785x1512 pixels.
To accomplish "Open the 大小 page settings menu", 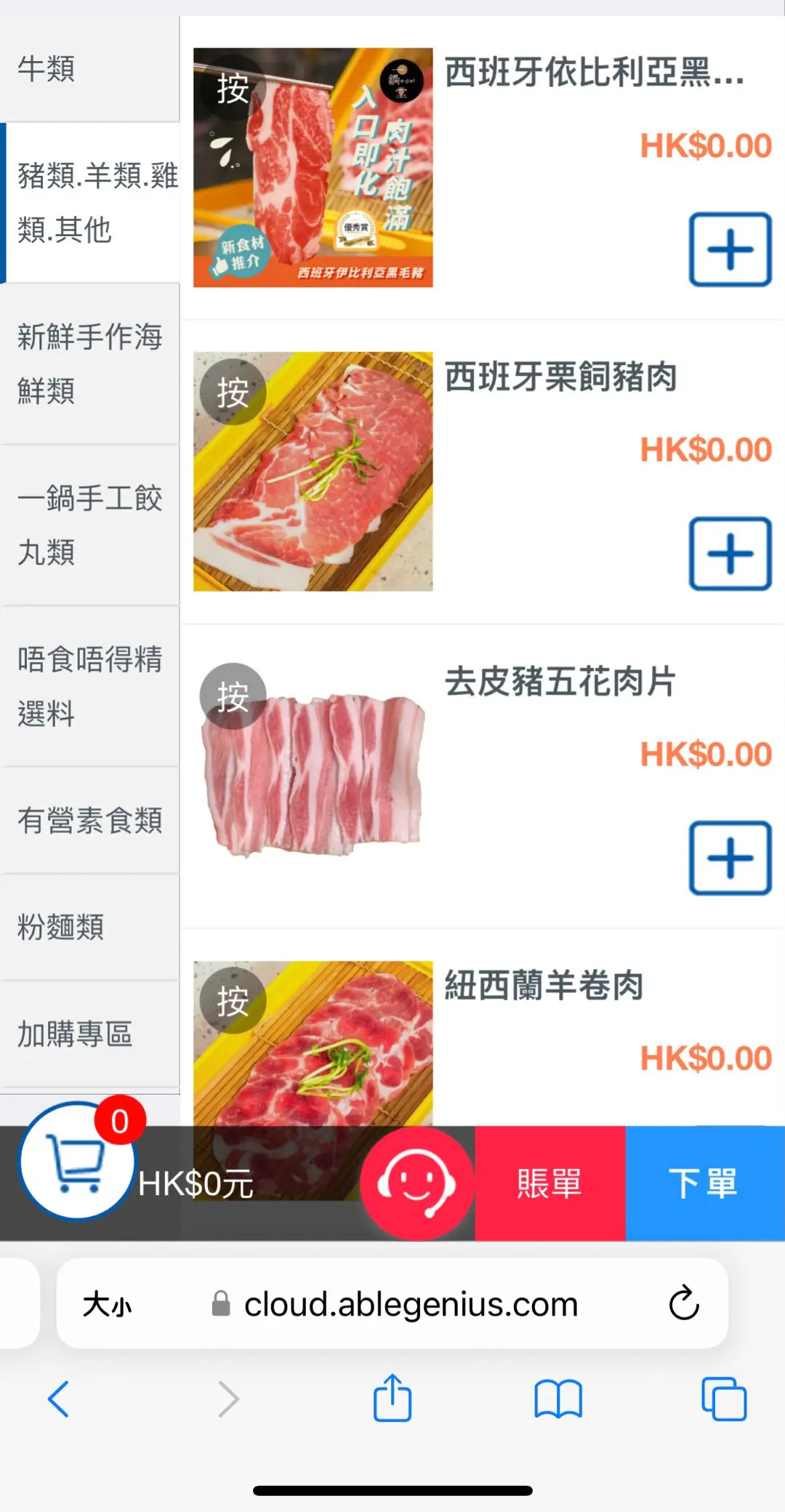I will 108,1304.
